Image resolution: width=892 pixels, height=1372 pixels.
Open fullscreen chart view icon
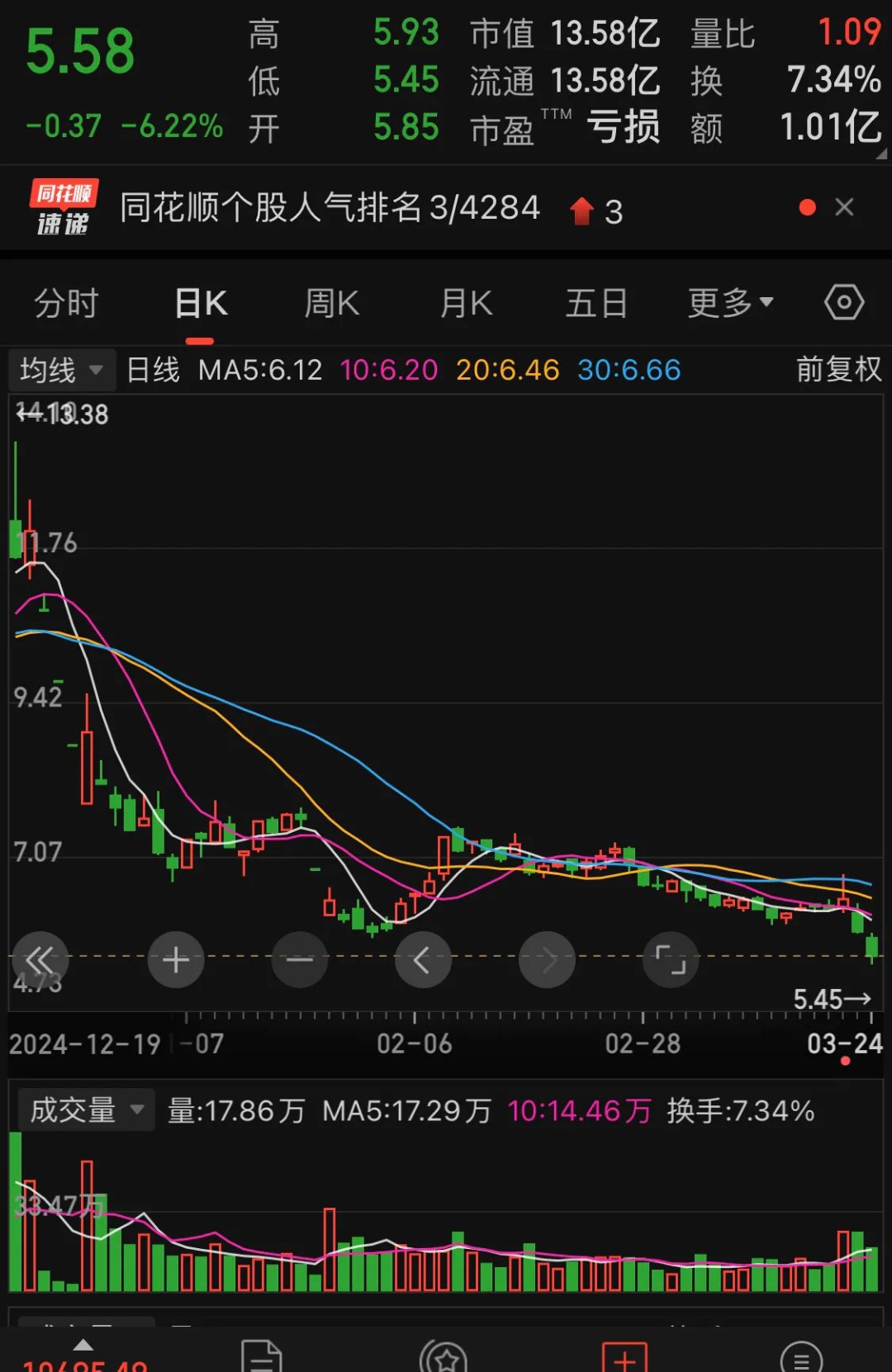tap(671, 959)
